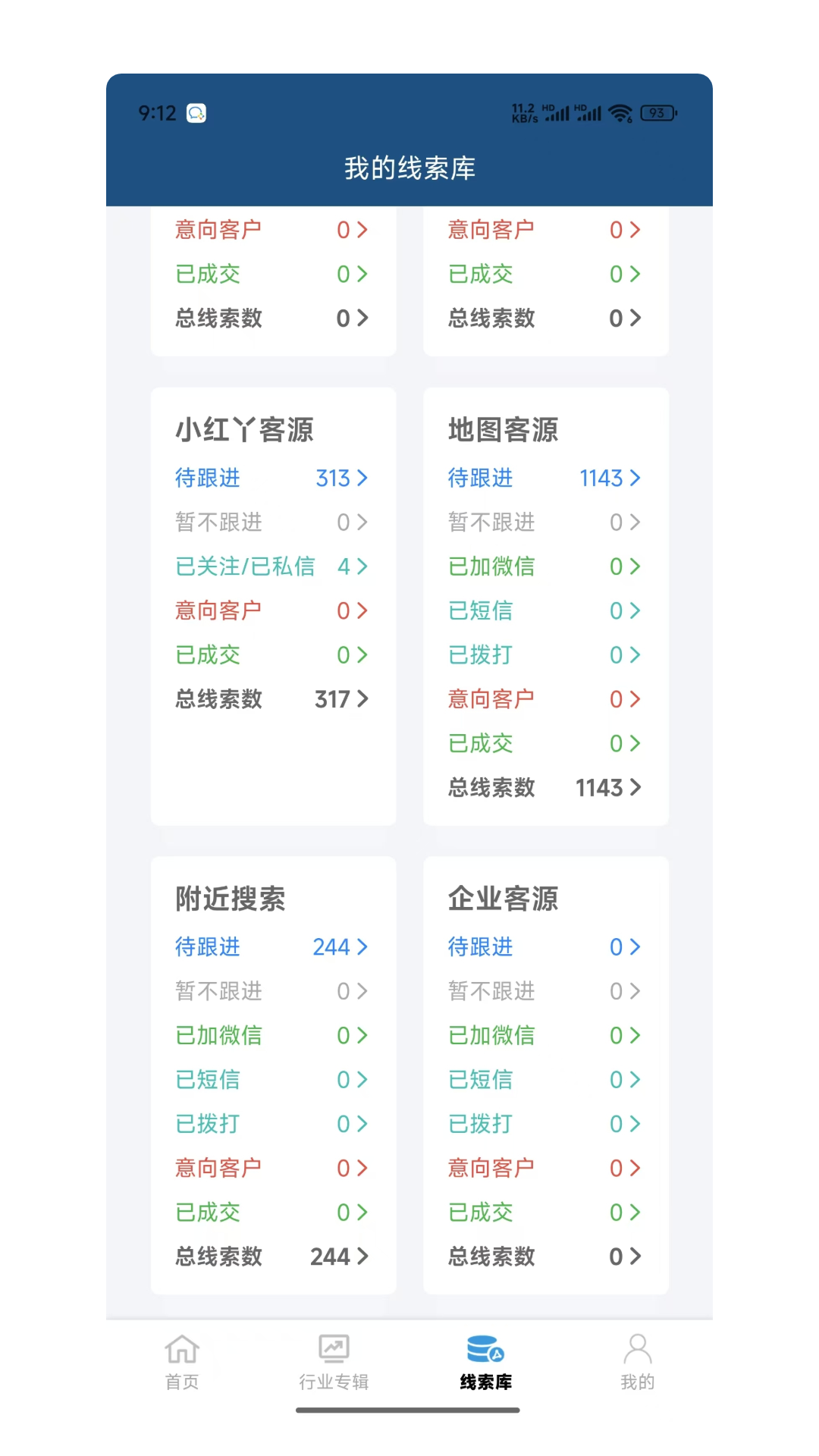Expand 意向客户 row in 企业客源
This screenshot has width=819, height=1456.
coord(624,1168)
